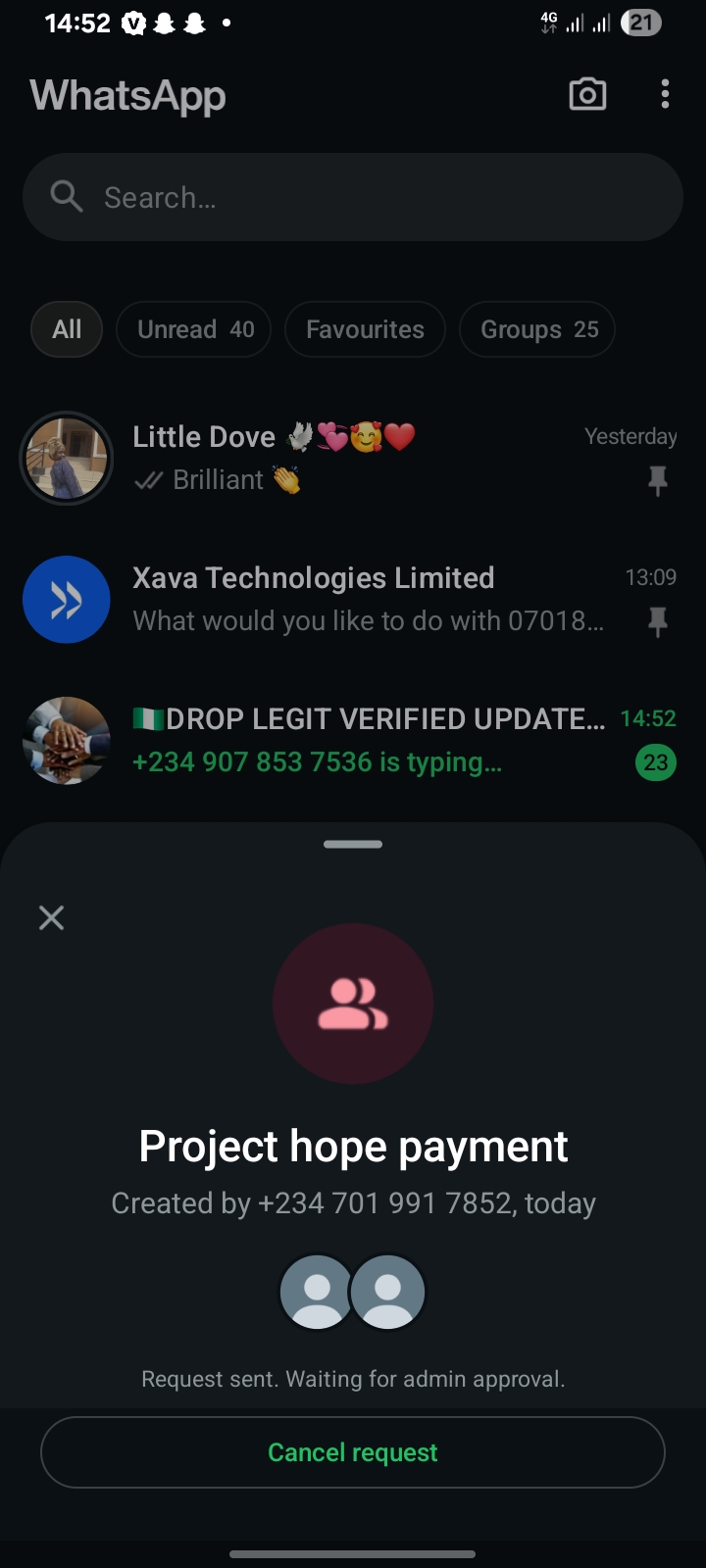The image size is (706, 1568).
Task: Open the camera from the app bar
Action: [x=587, y=95]
